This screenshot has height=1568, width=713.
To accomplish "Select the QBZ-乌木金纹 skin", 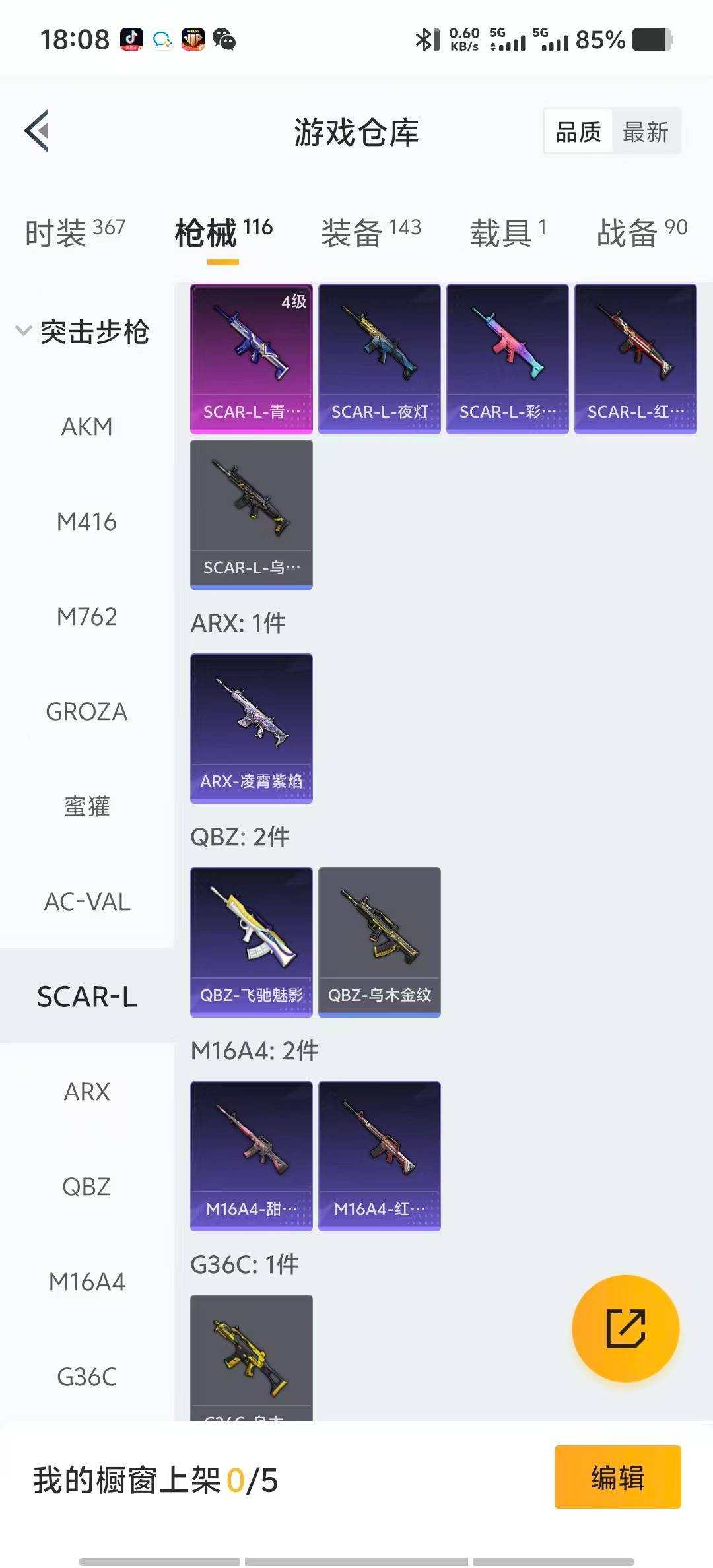I will coord(379,940).
